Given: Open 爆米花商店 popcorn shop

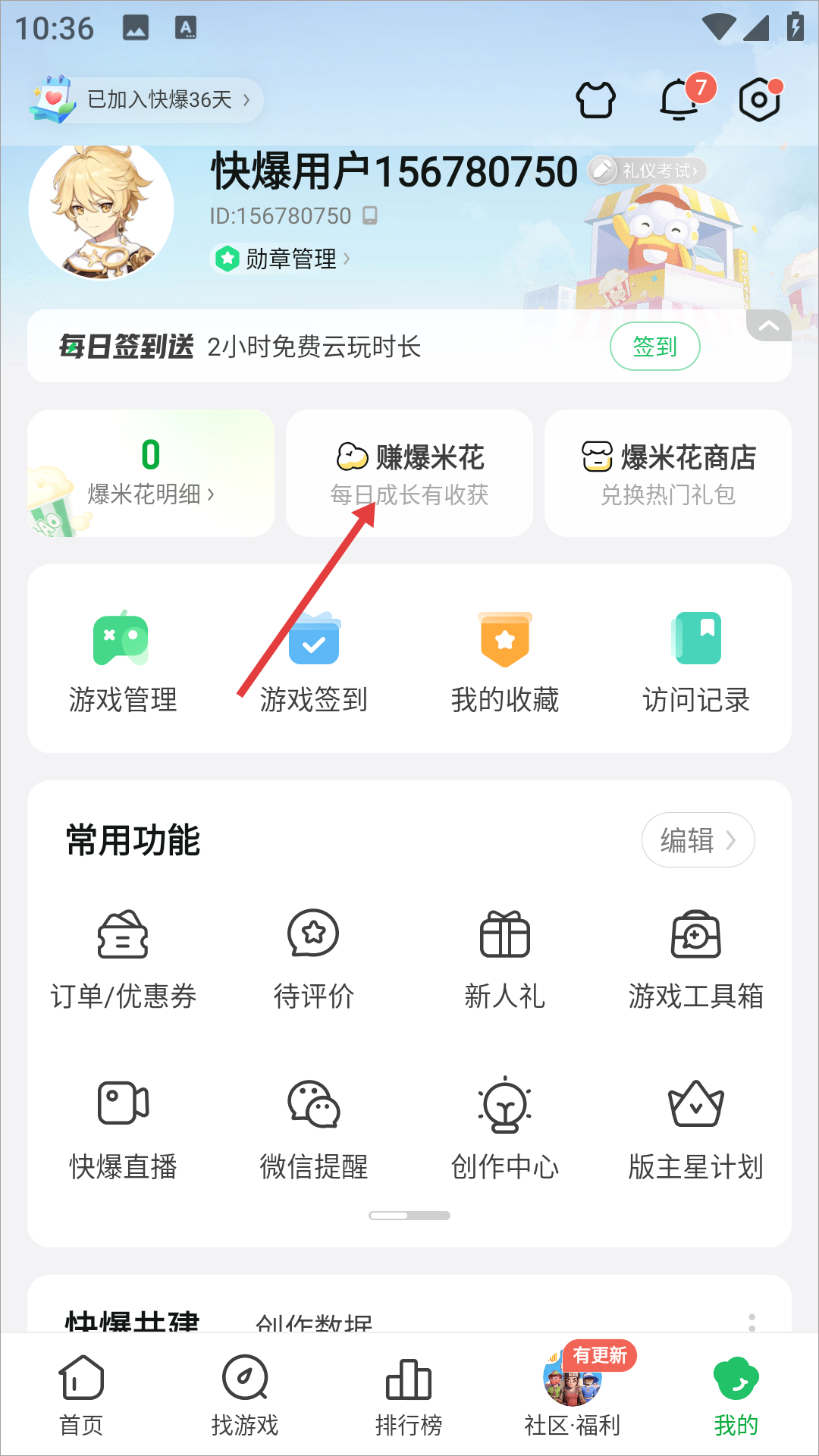Looking at the screenshot, I should [668, 473].
